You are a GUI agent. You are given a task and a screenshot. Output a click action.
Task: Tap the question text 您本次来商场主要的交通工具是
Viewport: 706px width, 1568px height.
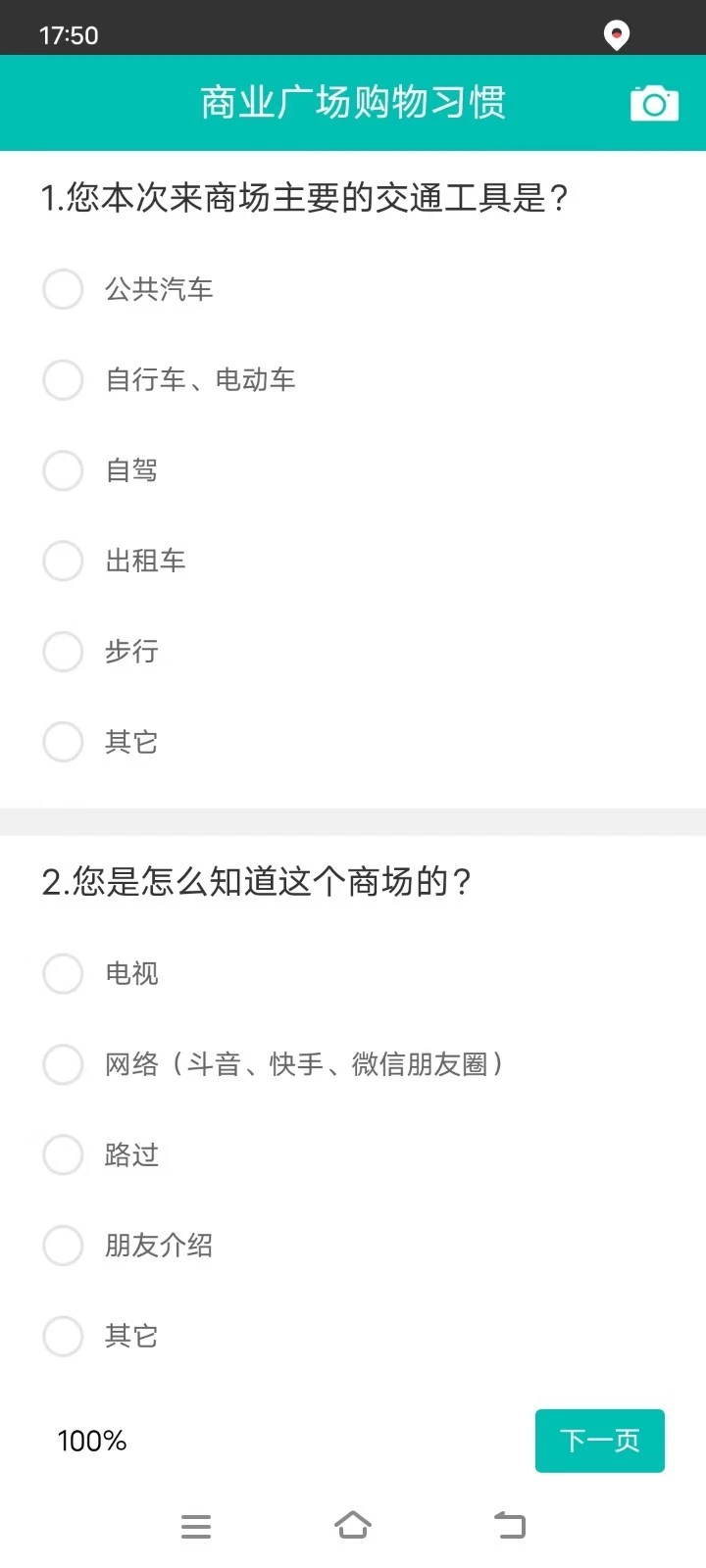point(307,196)
